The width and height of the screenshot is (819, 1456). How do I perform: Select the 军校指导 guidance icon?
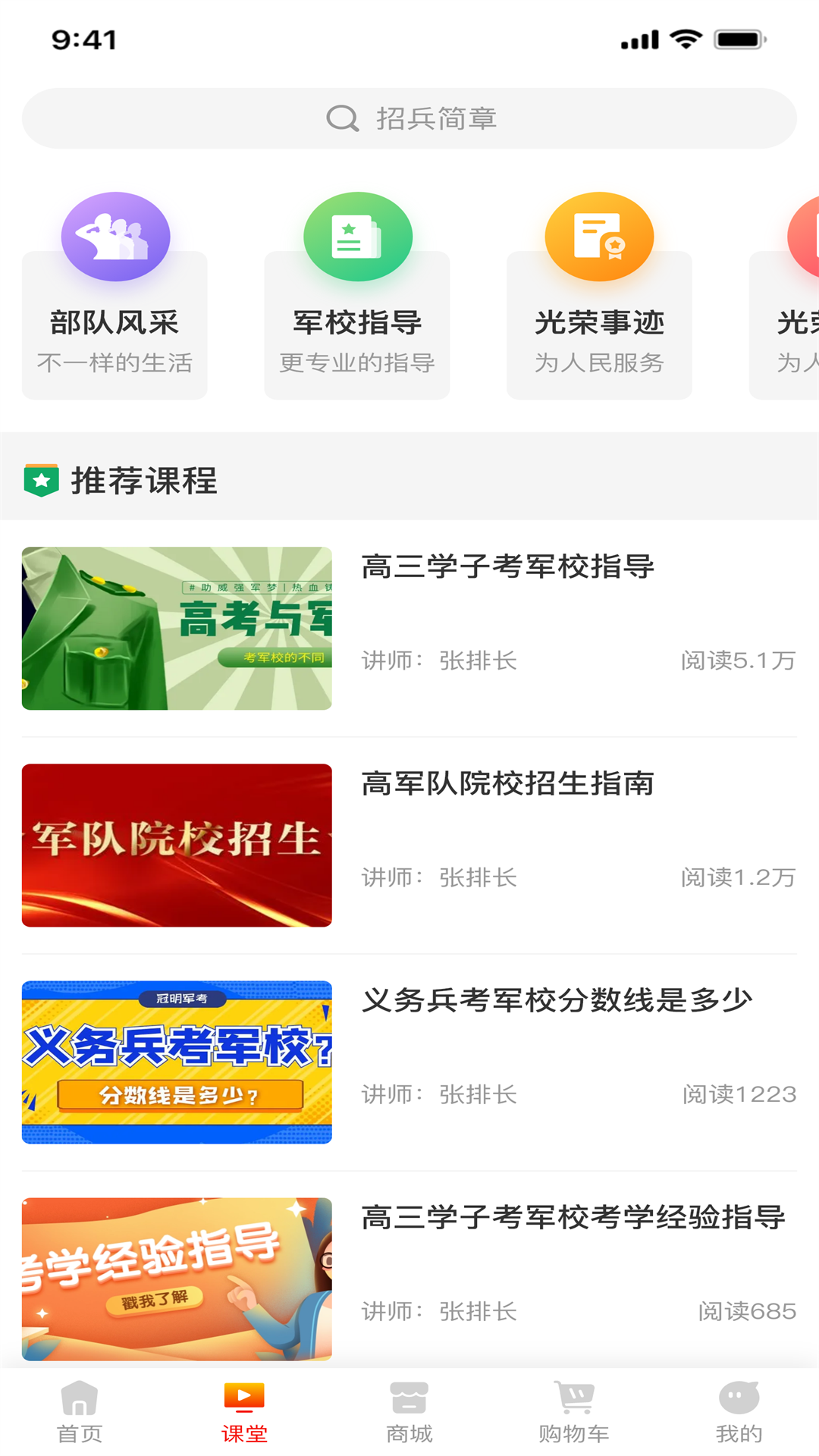357,236
